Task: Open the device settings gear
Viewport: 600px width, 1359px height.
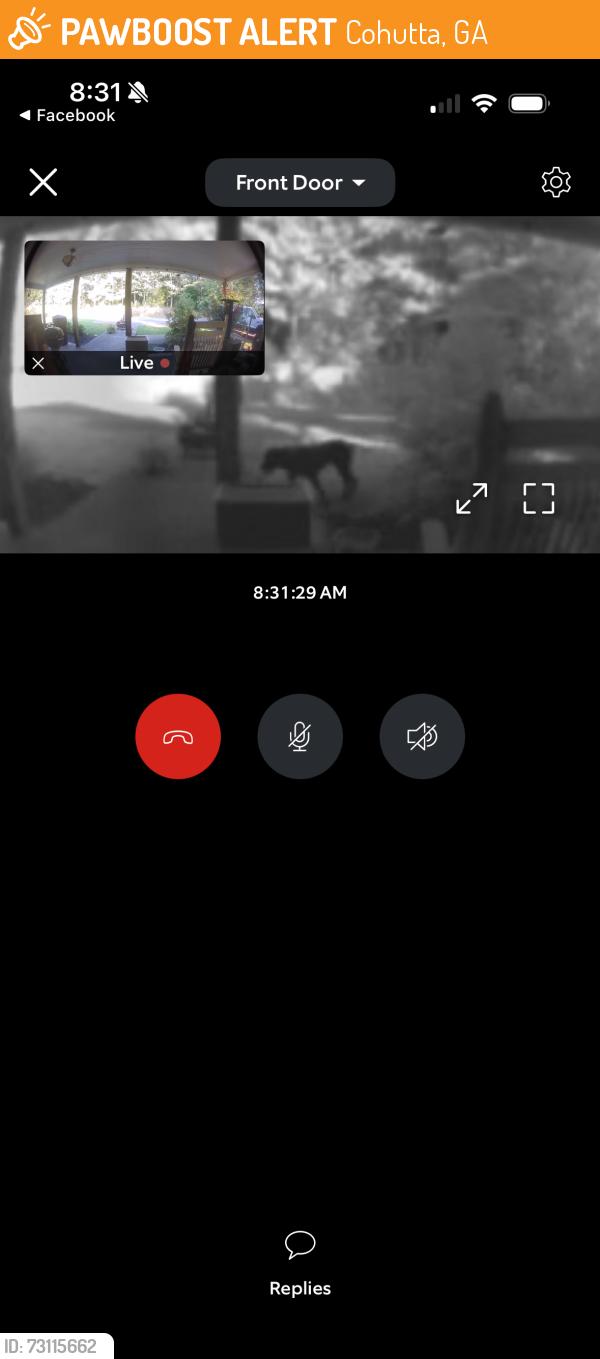Action: coord(556,182)
